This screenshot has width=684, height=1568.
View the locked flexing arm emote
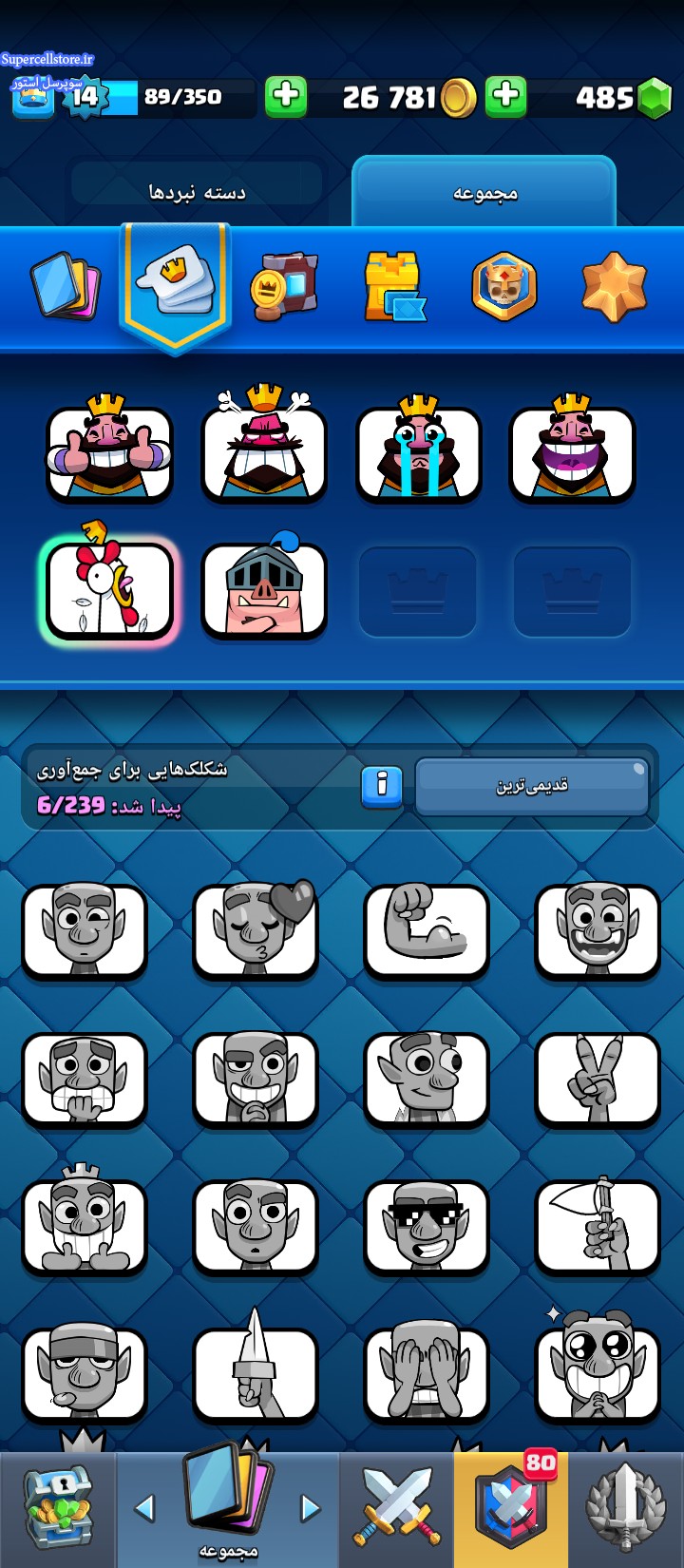pyautogui.click(x=427, y=929)
